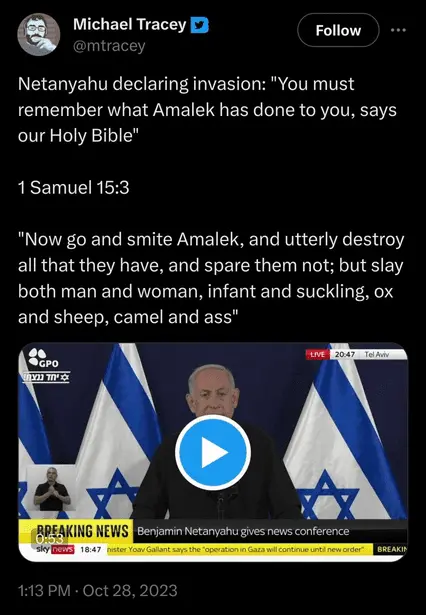Open the @mtracey handle
The image size is (426, 615).
109,46
